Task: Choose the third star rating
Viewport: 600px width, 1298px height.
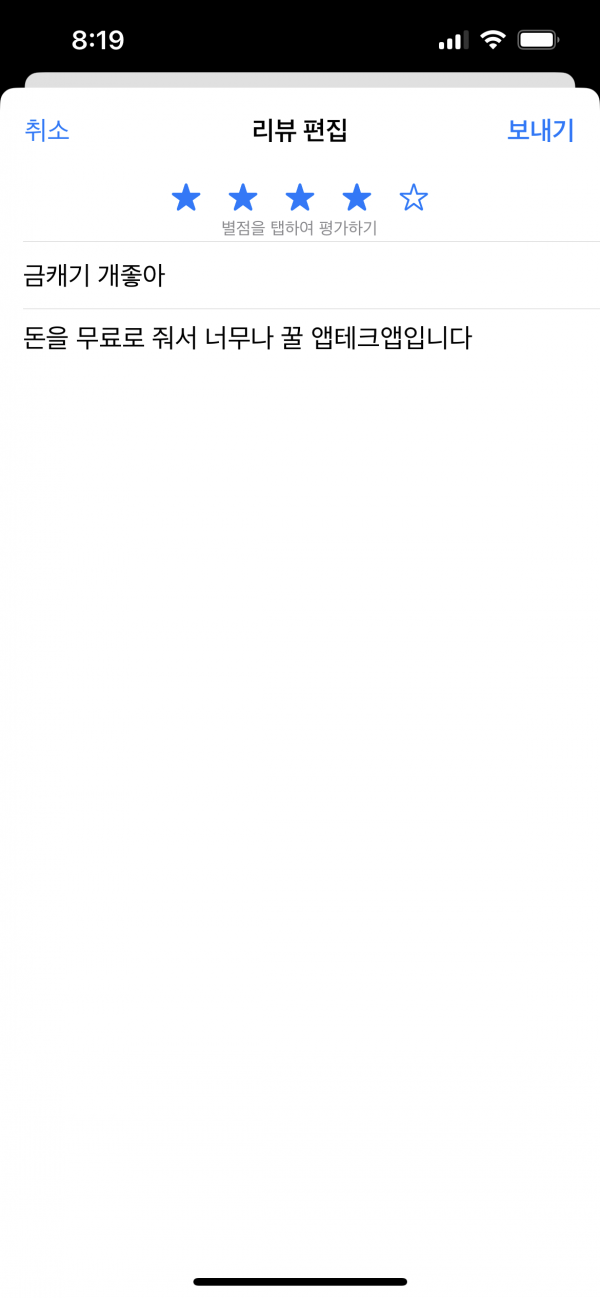Action: [300, 198]
